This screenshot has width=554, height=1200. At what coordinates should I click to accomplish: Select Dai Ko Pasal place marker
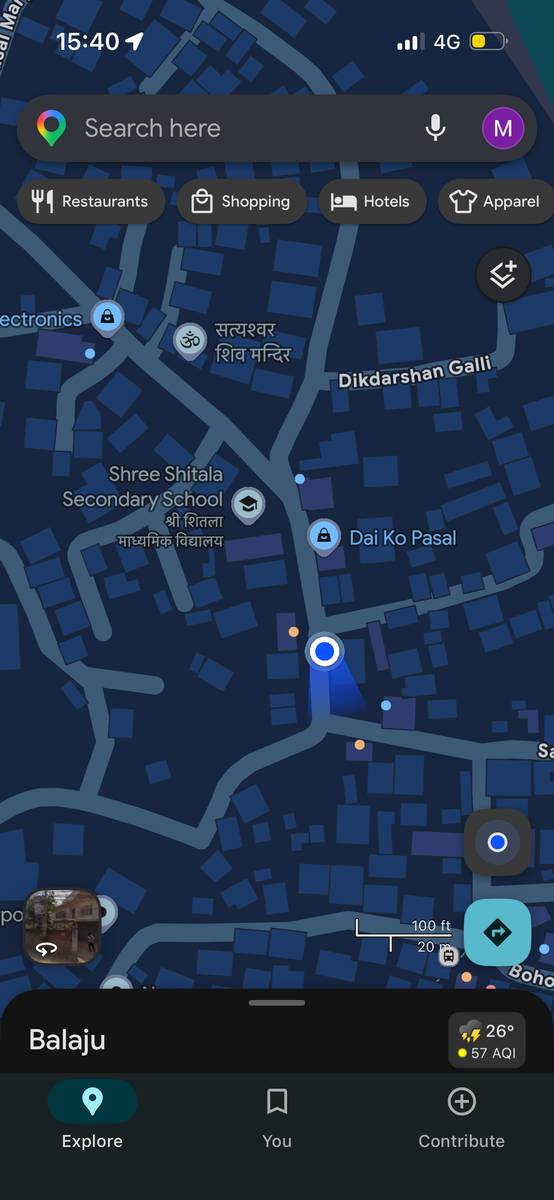point(323,537)
